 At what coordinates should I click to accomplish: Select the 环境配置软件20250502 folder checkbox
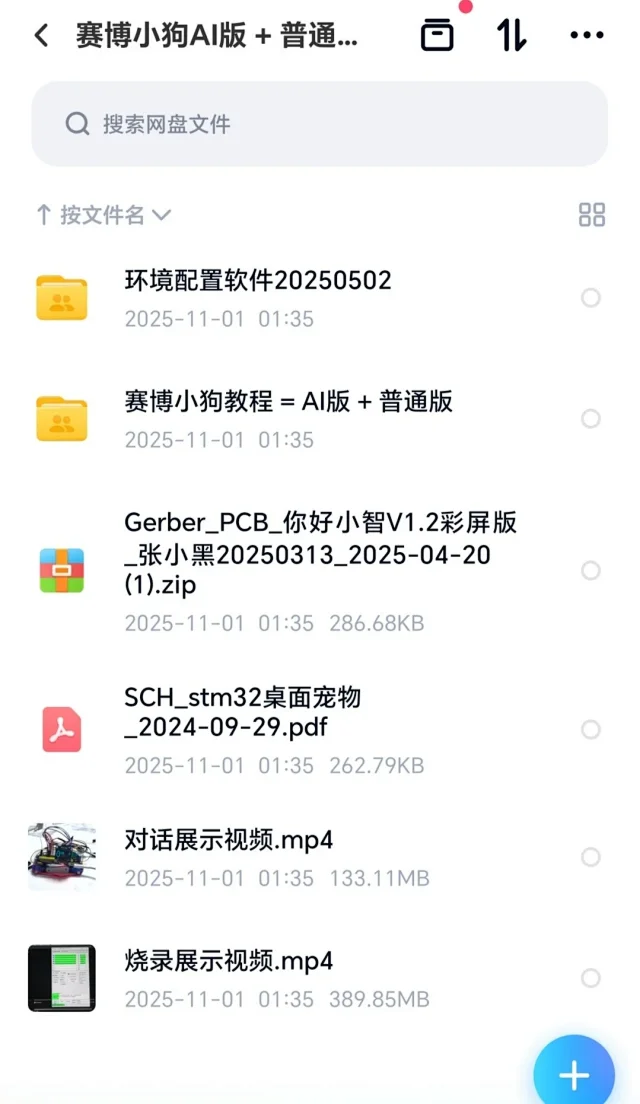tap(591, 298)
